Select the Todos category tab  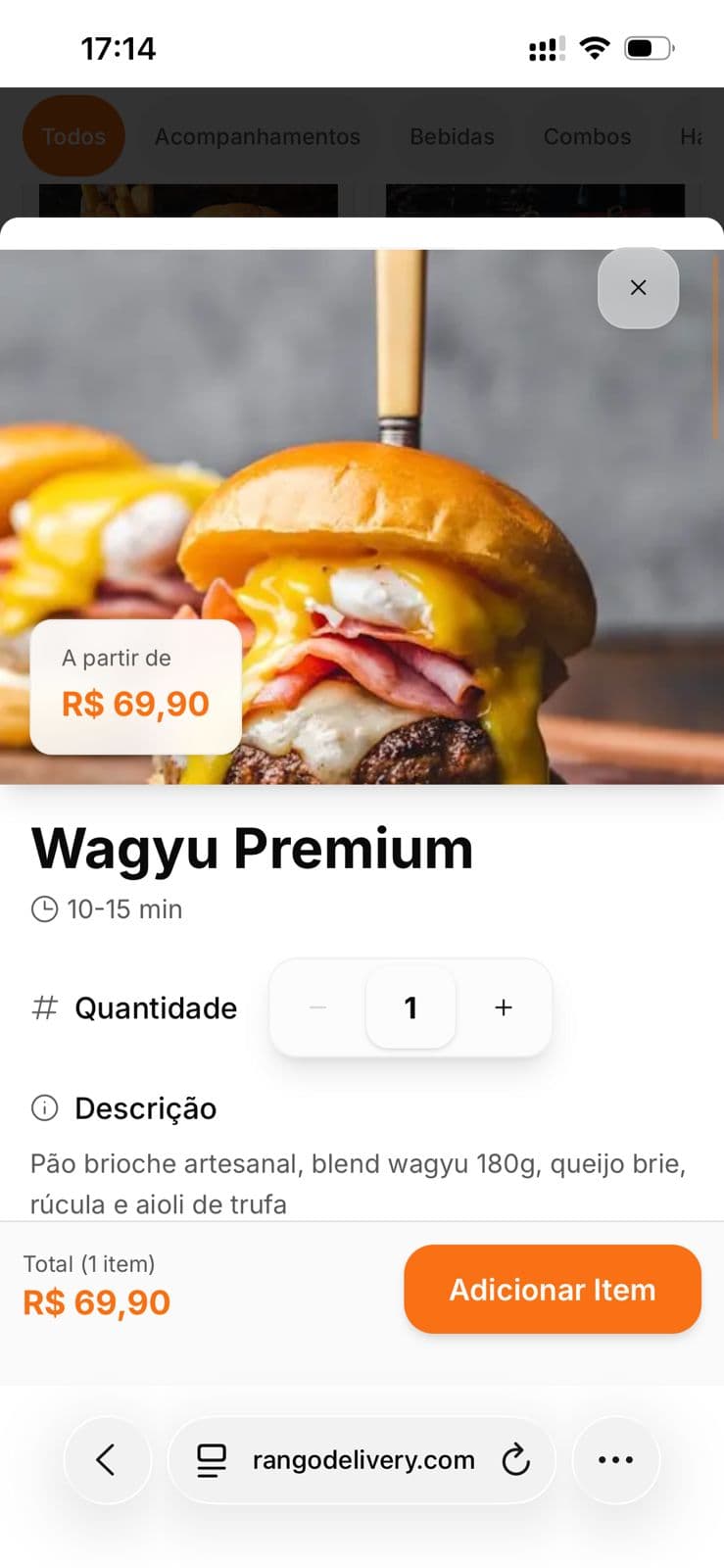click(72, 136)
